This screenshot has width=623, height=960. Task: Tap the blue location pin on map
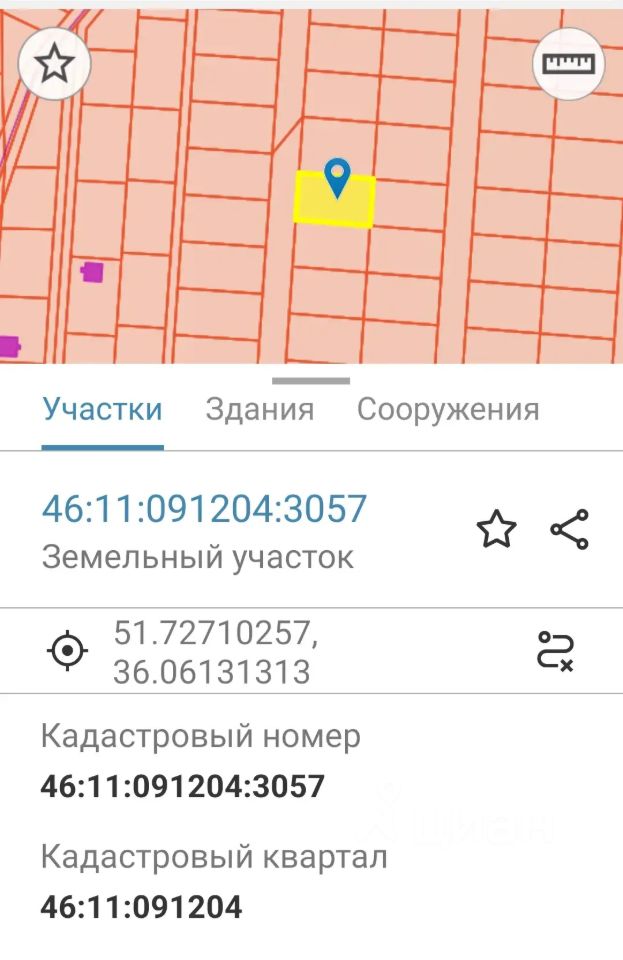[x=338, y=177]
